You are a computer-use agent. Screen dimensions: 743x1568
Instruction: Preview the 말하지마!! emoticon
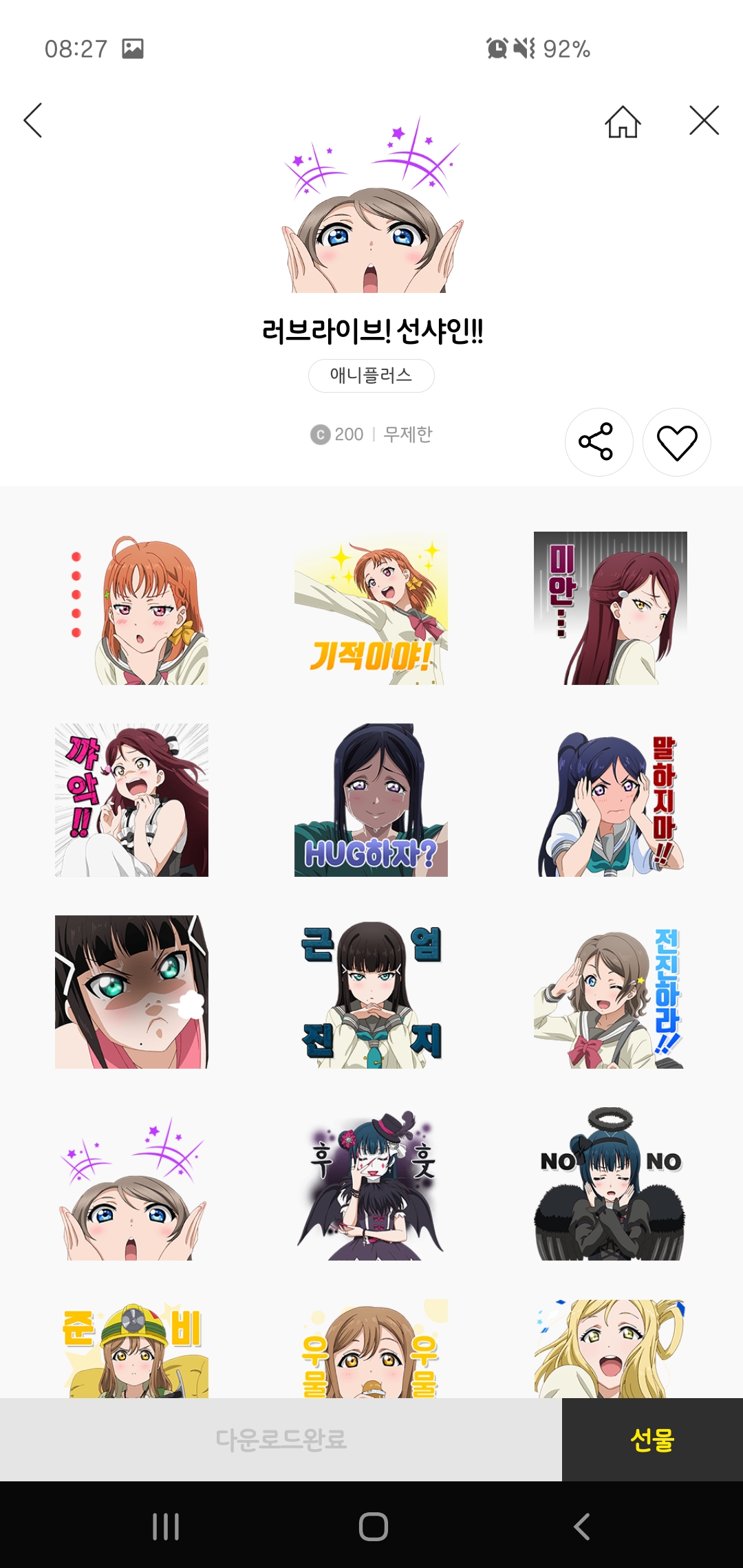[610, 800]
